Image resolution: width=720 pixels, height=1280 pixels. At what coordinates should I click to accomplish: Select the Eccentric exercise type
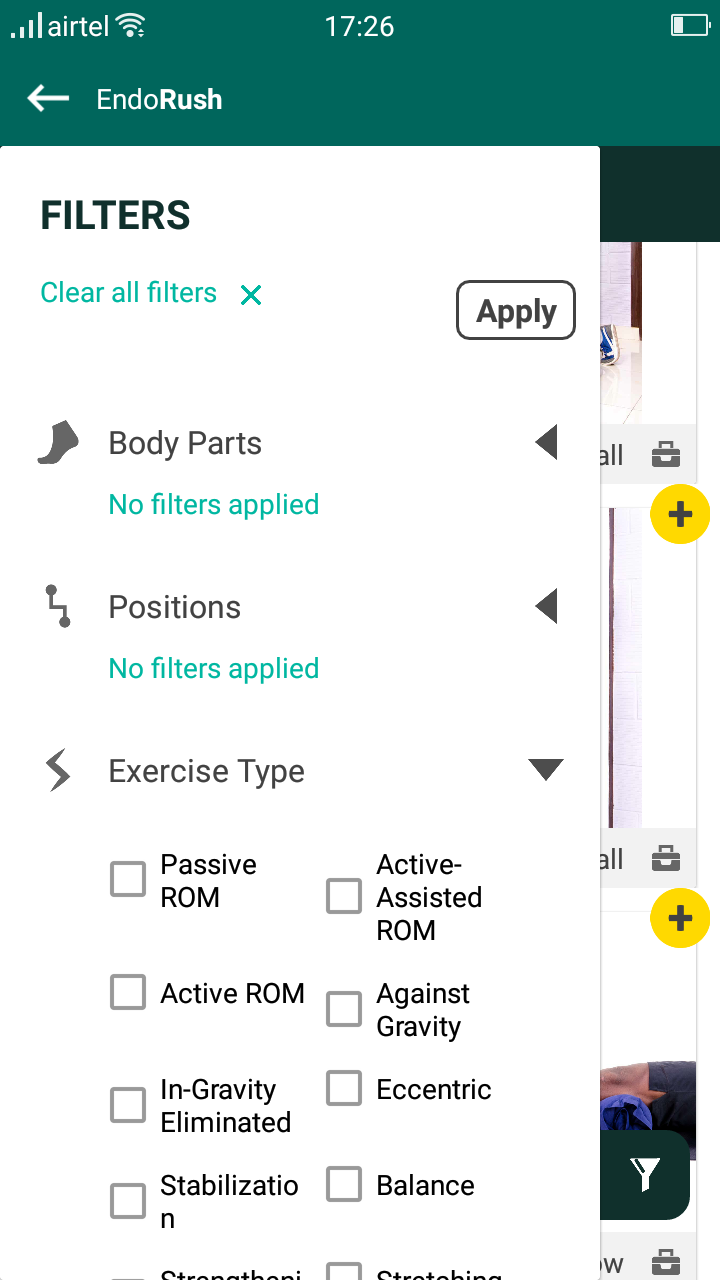344,1088
